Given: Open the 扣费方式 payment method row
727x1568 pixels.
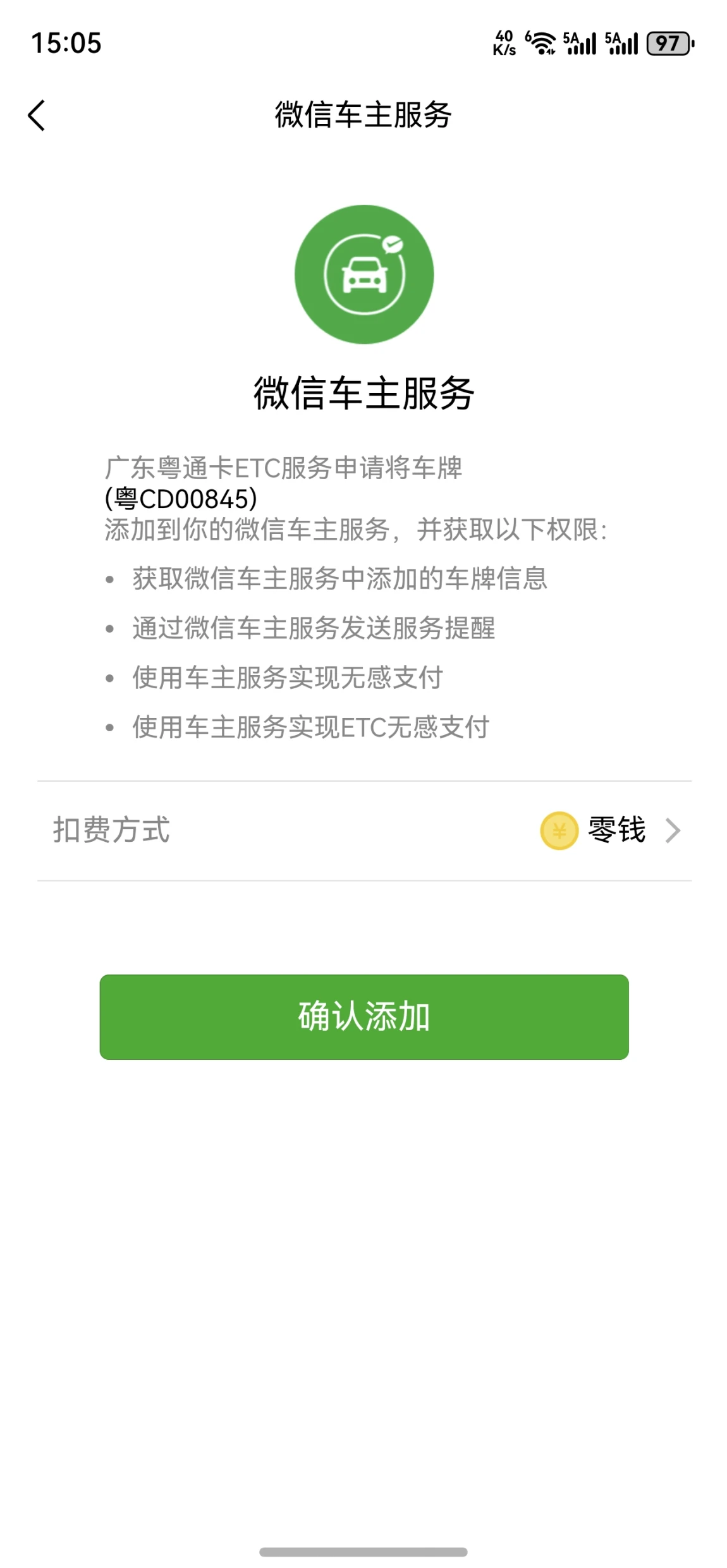Looking at the screenshot, I should click(364, 830).
